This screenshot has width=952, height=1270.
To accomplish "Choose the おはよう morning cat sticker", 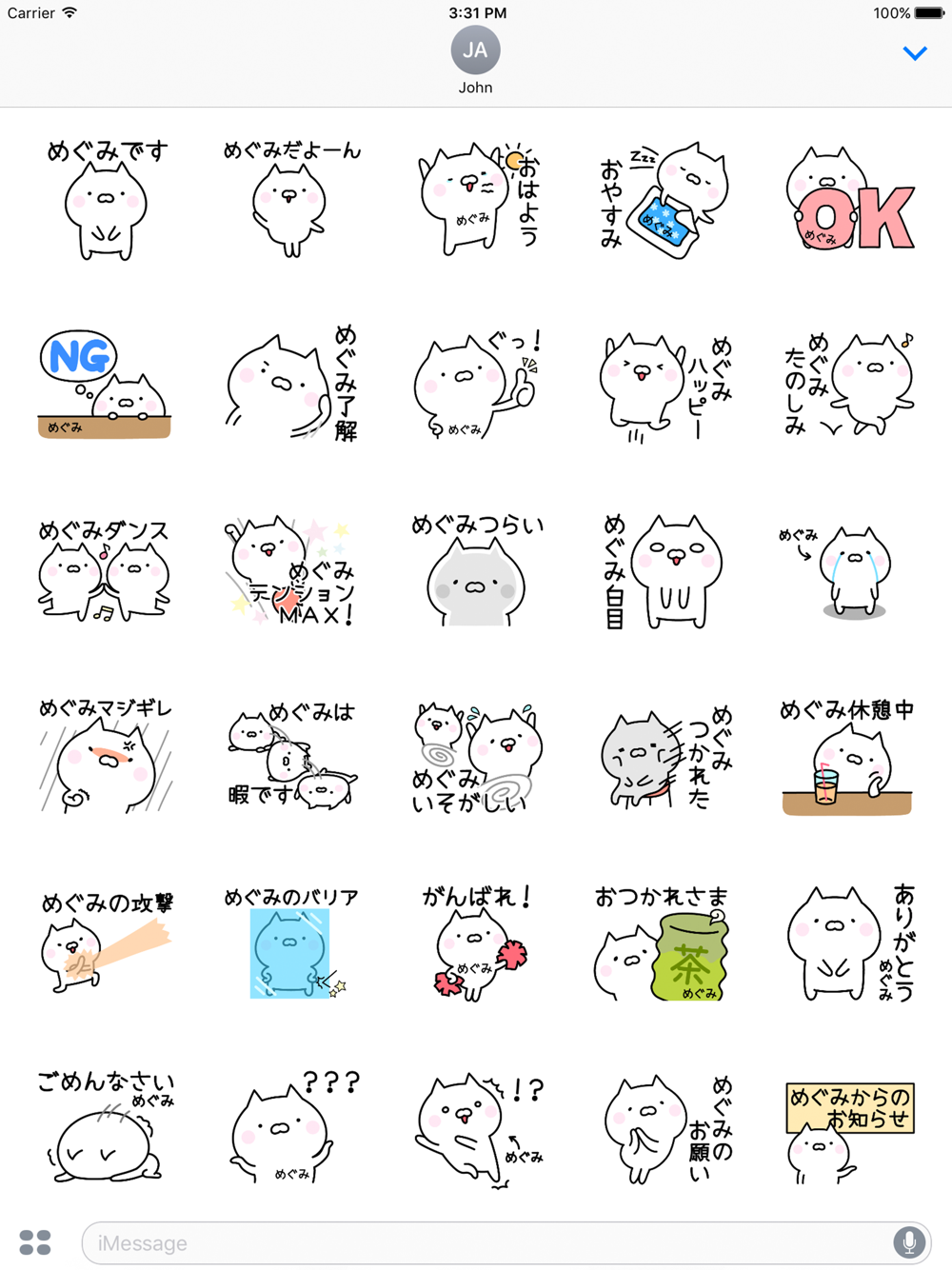I will pyautogui.click(x=479, y=198).
